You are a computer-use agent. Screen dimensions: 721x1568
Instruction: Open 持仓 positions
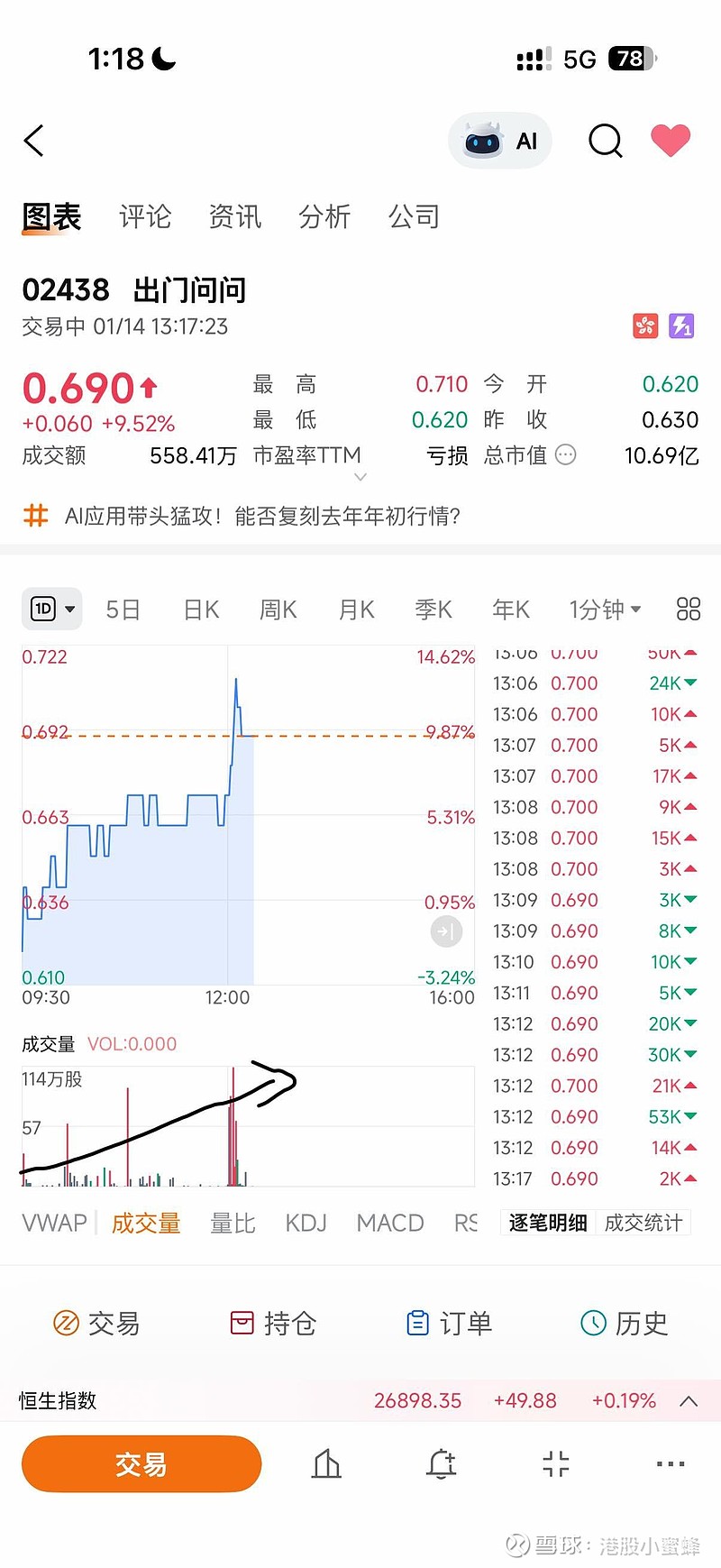pyautogui.click(x=273, y=1324)
